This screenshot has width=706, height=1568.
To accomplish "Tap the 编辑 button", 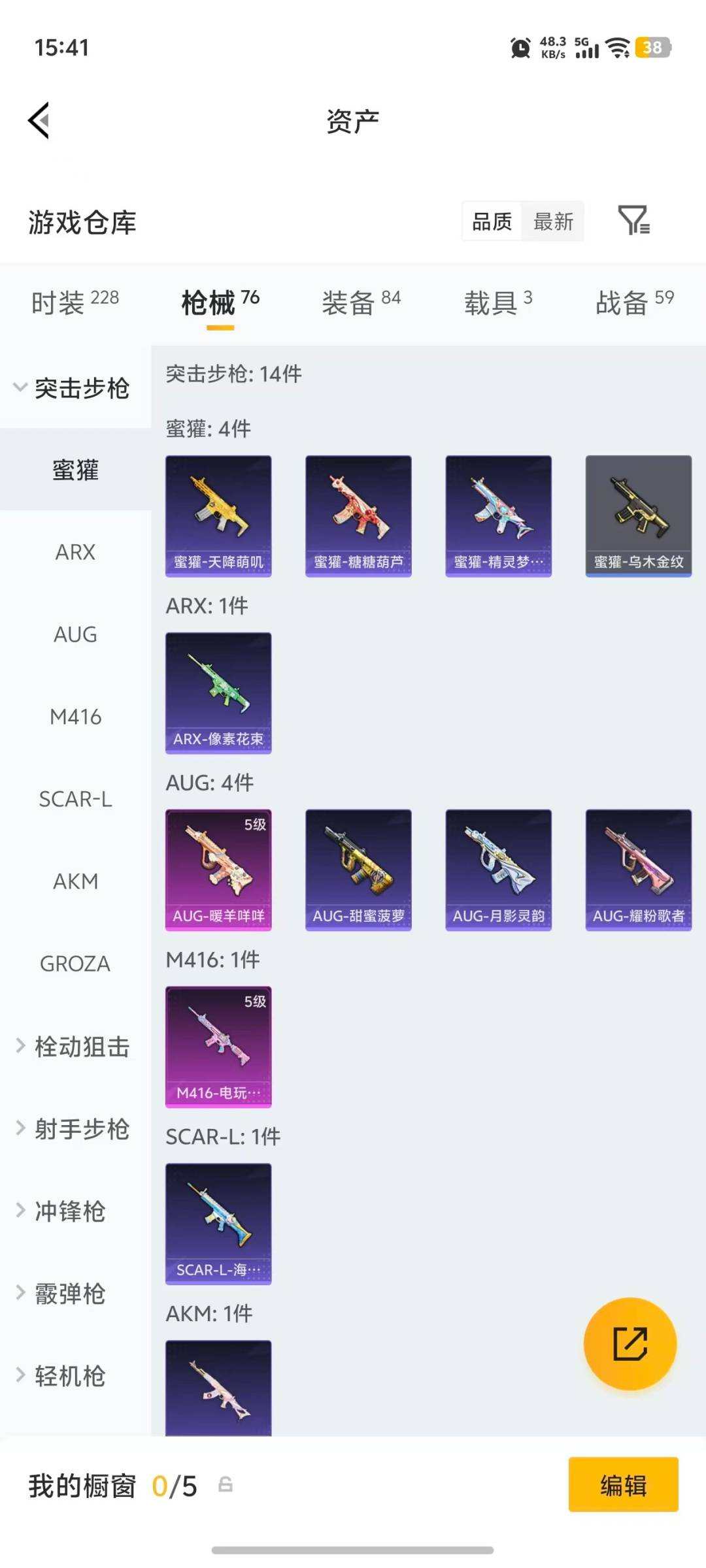I will (624, 1484).
